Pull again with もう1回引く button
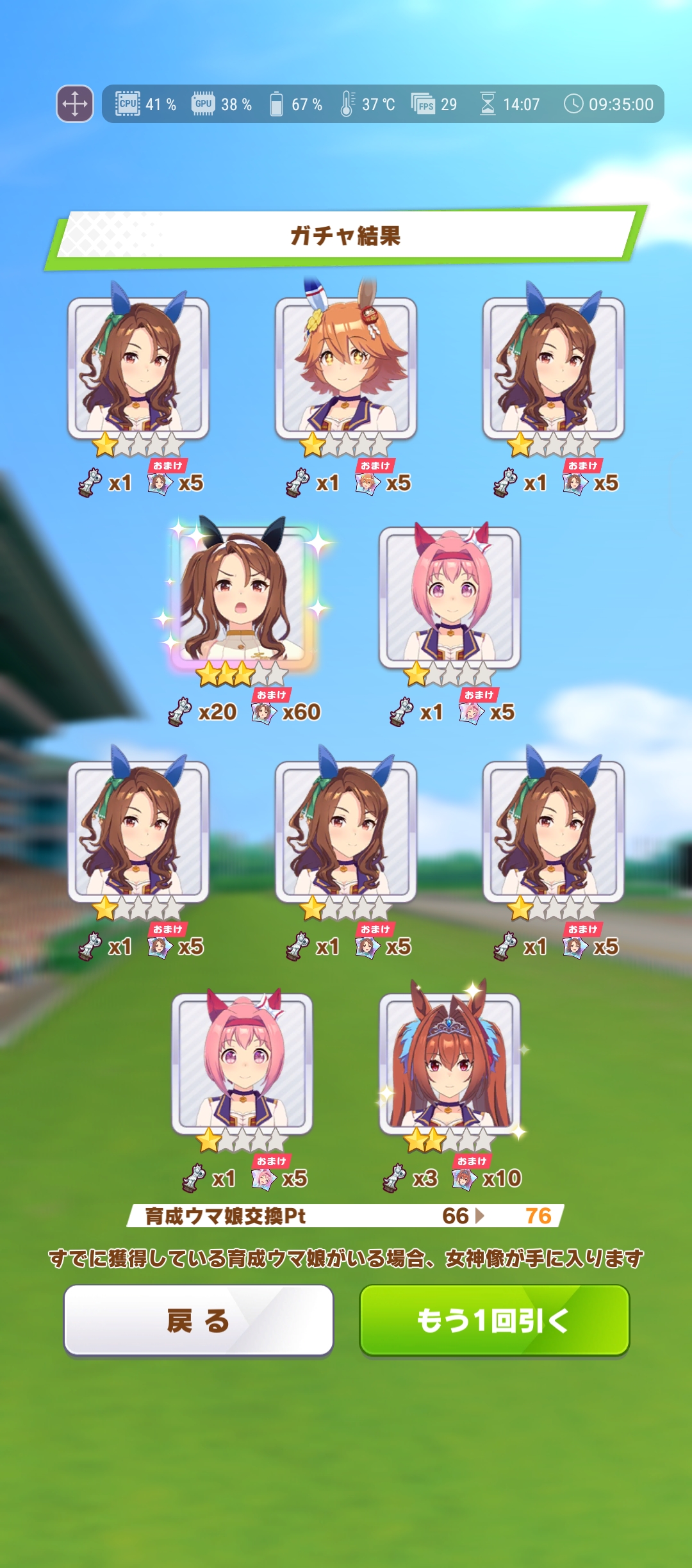The height and width of the screenshot is (1568, 692). point(494,1320)
